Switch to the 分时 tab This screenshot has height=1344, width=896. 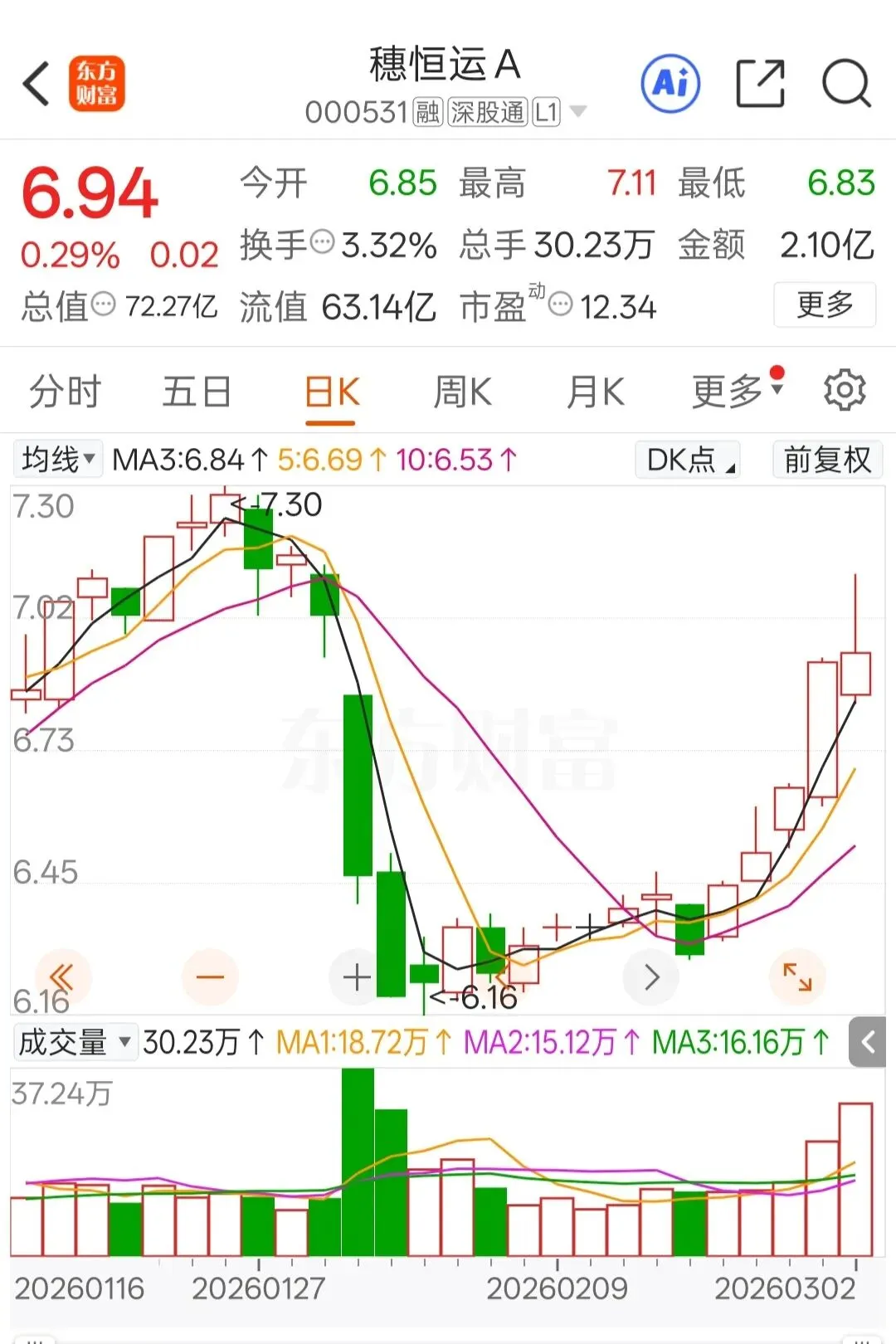tap(66, 392)
